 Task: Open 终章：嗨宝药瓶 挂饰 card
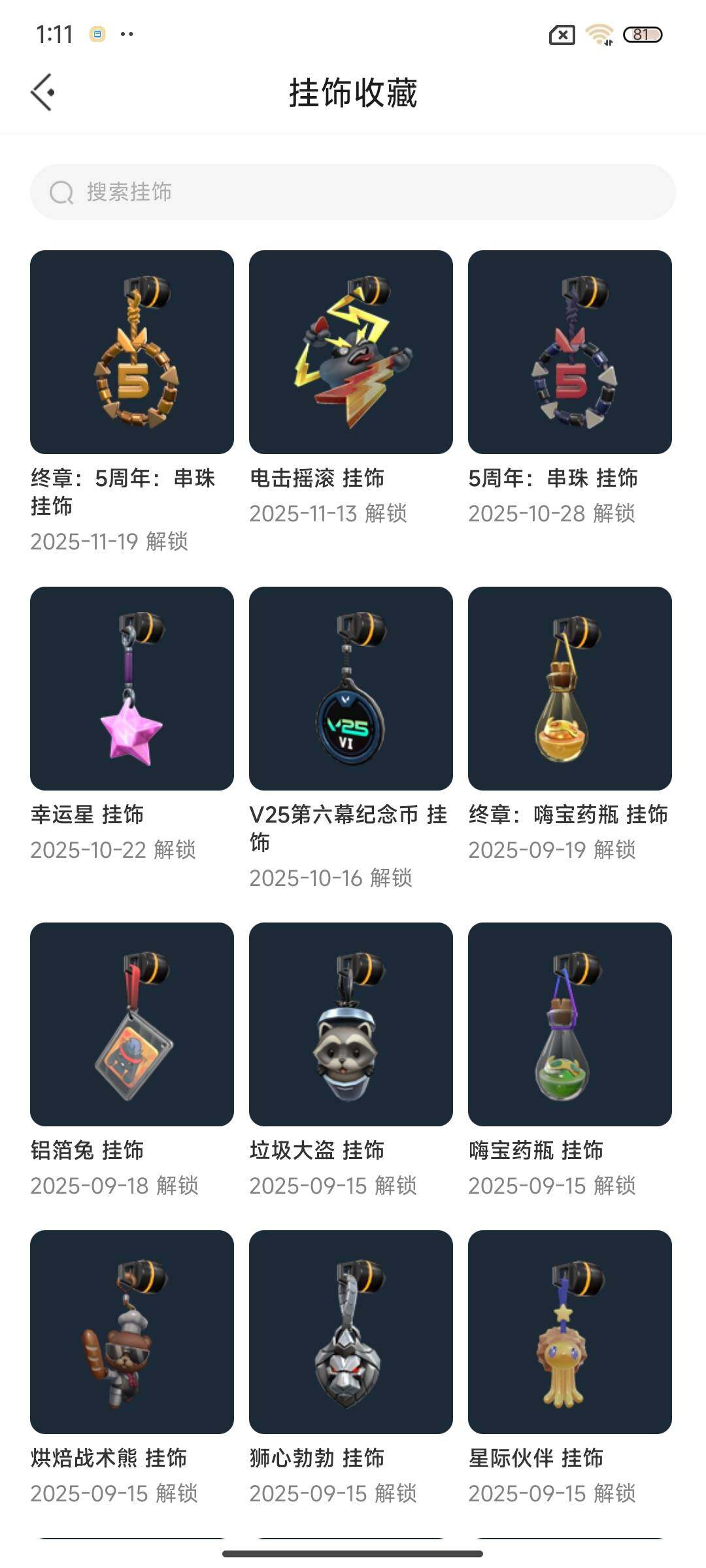(x=570, y=689)
